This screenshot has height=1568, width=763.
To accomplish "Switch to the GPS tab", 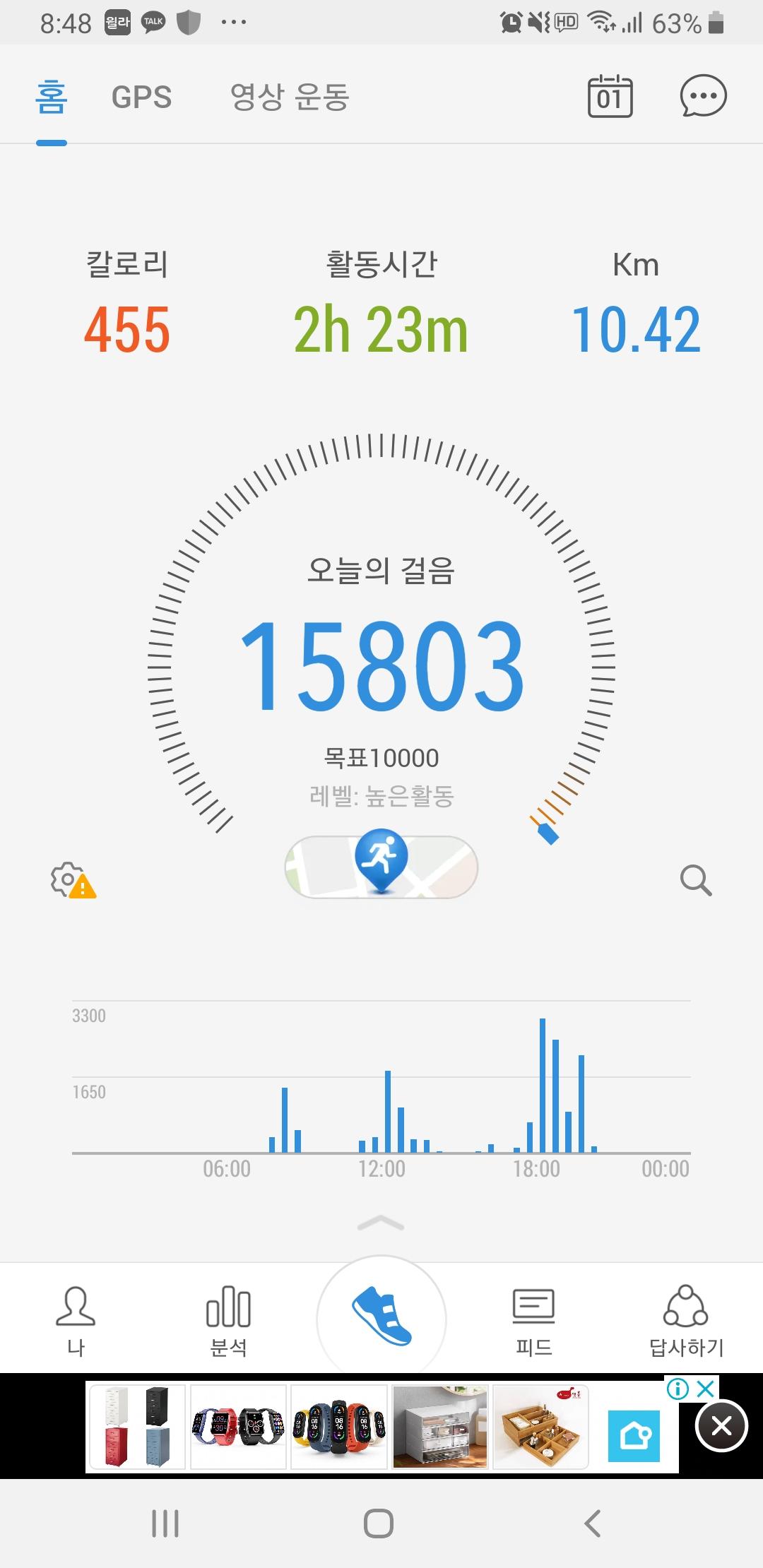I will pyautogui.click(x=141, y=97).
